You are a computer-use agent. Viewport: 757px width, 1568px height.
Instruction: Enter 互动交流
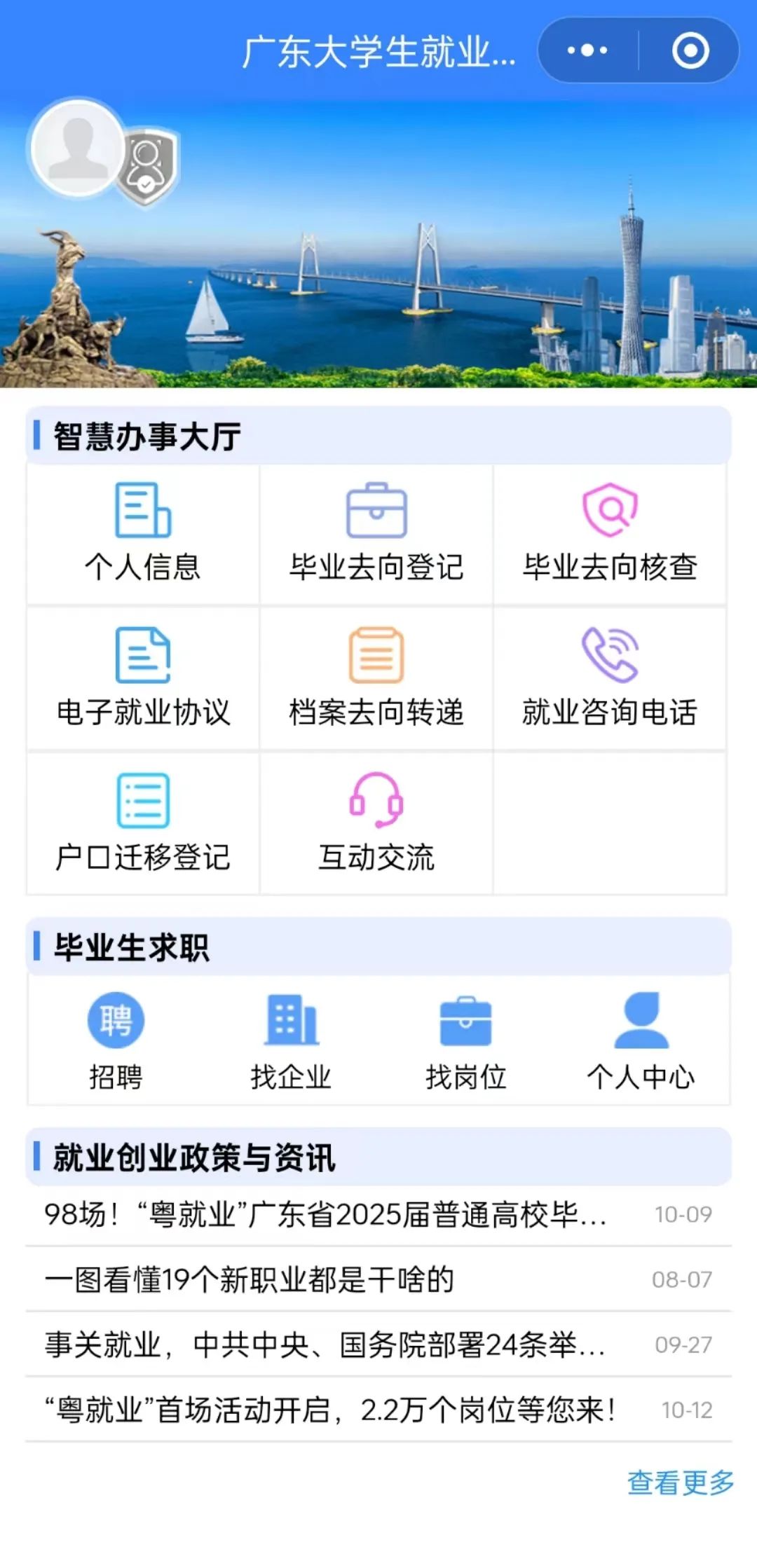click(x=376, y=823)
